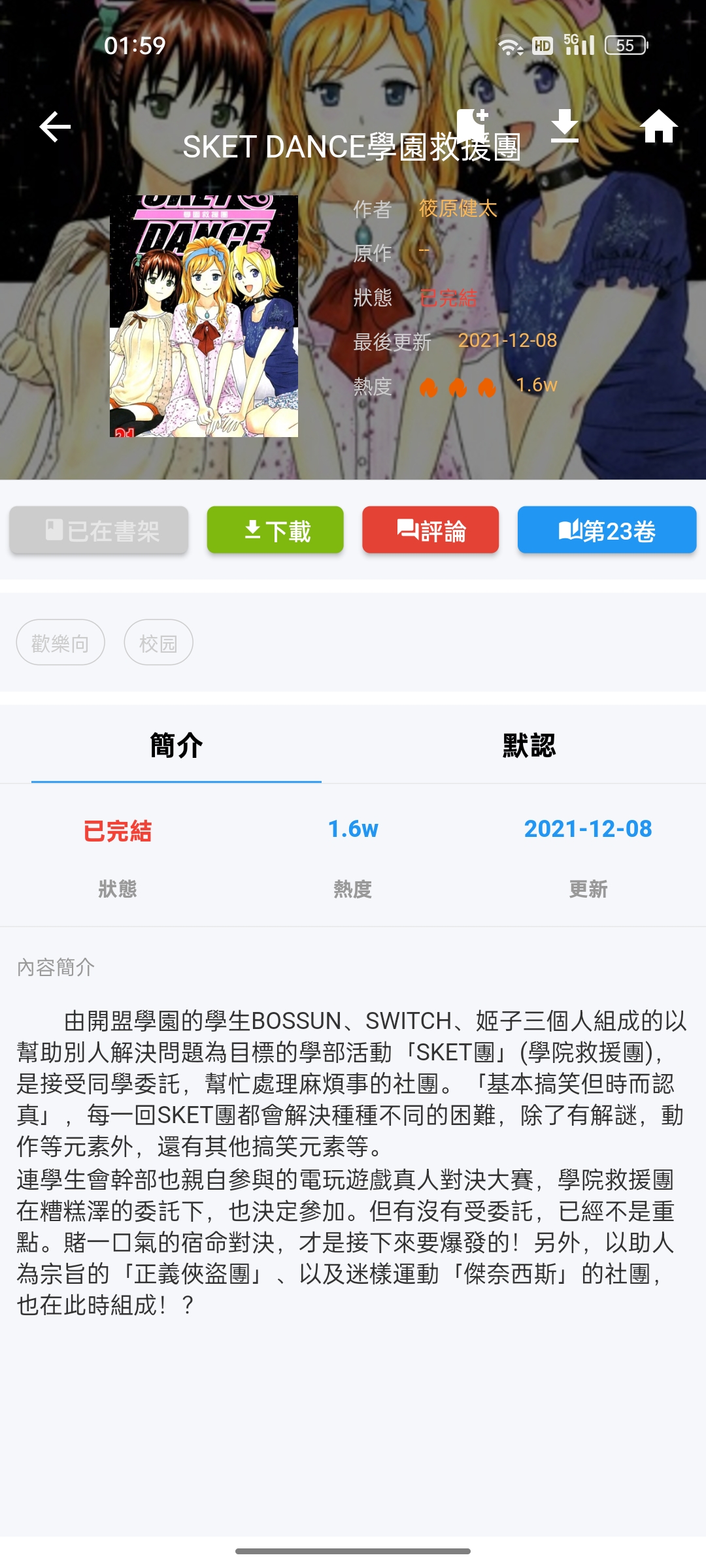
Task: Tap the 已在書架 button
Action: point(99,530)
